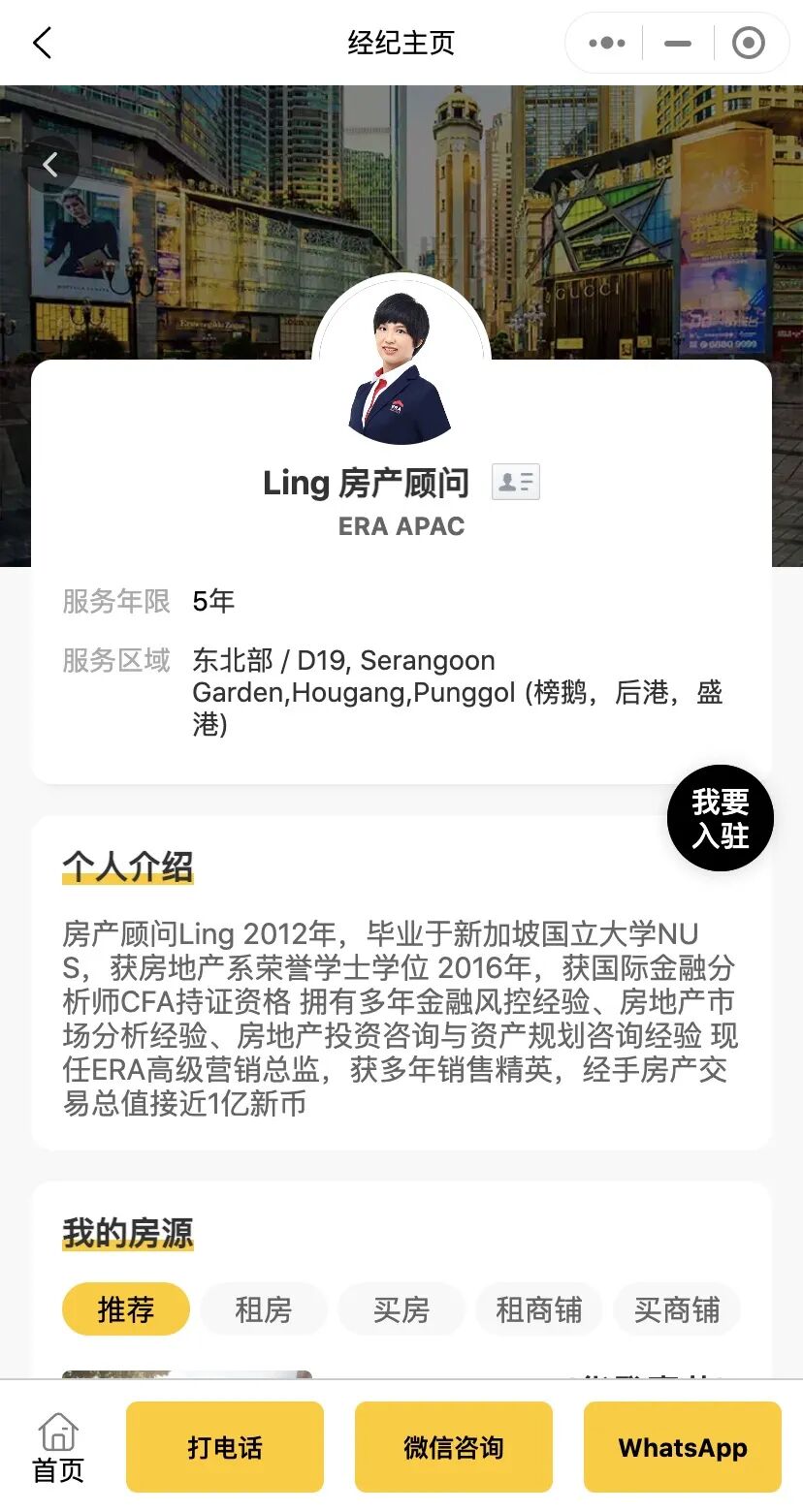The height and width of the screenshot is (1512, 803).
Task: Call the agent with 打电话
Action: [x=225, y=1447]
